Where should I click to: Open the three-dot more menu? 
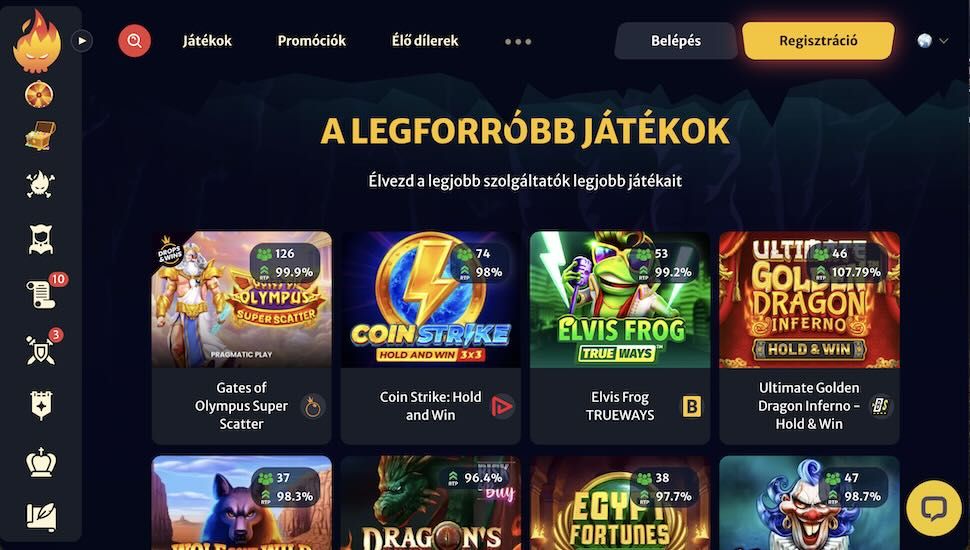[518, 42]
